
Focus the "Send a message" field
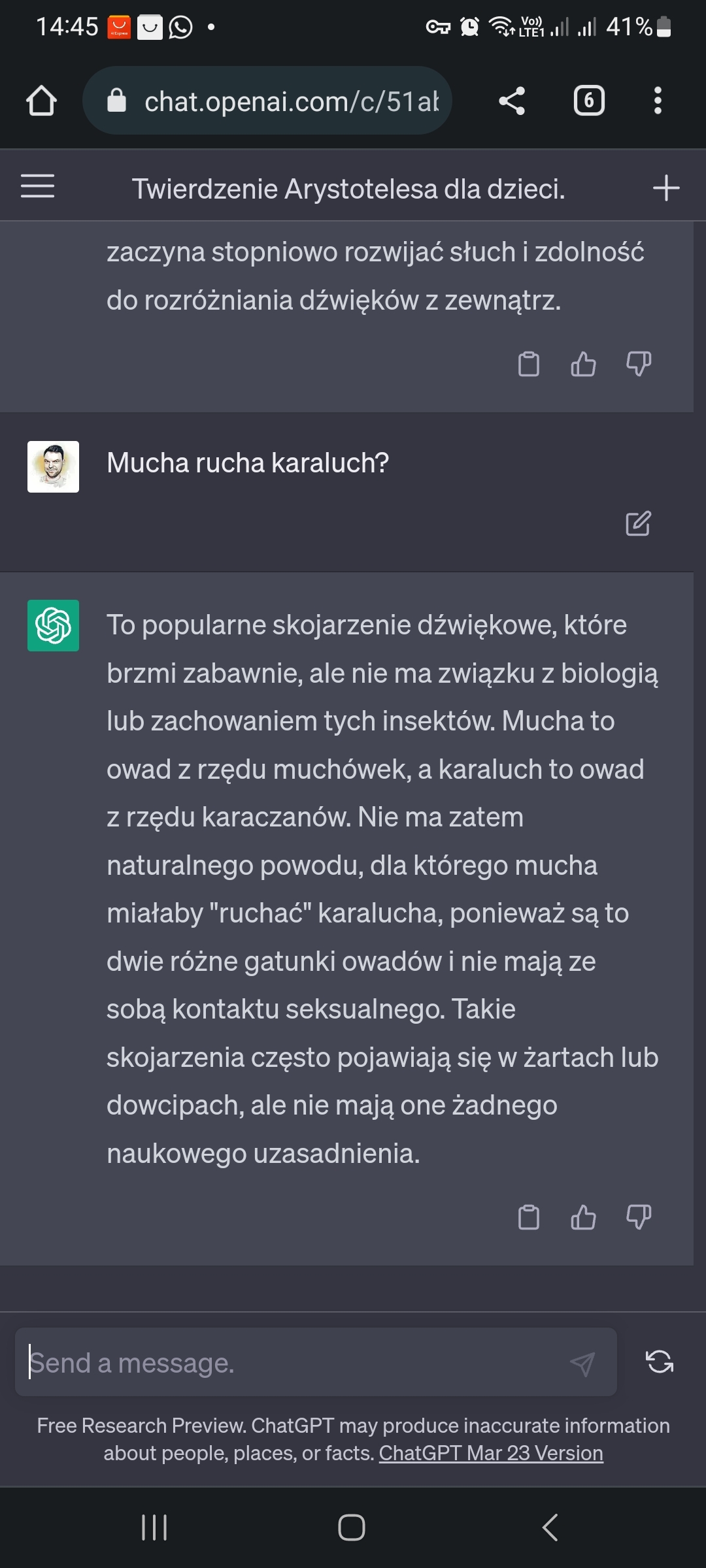pos(288,1364)
